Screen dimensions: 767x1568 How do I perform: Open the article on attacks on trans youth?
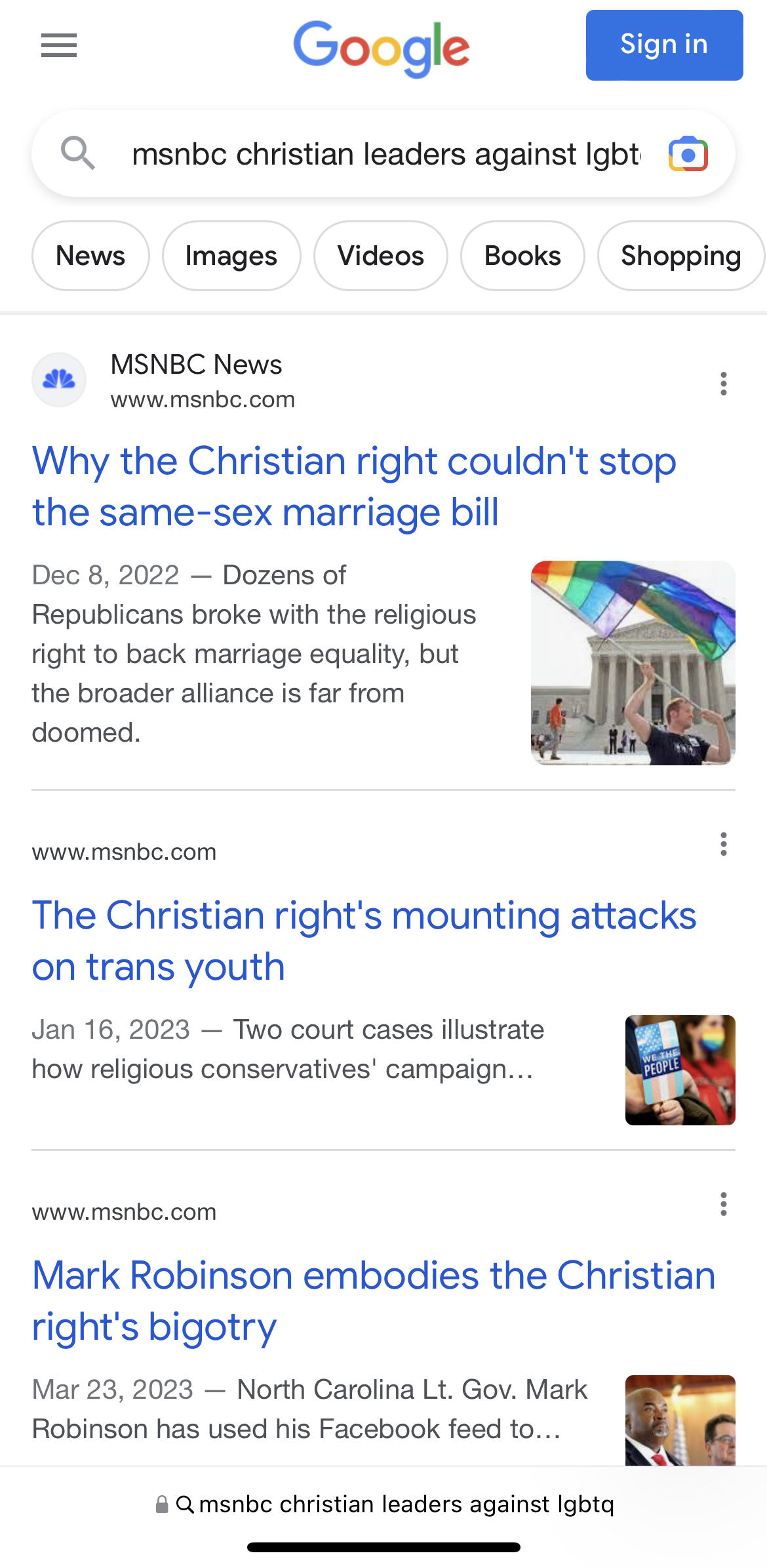(x=364, y=940)
